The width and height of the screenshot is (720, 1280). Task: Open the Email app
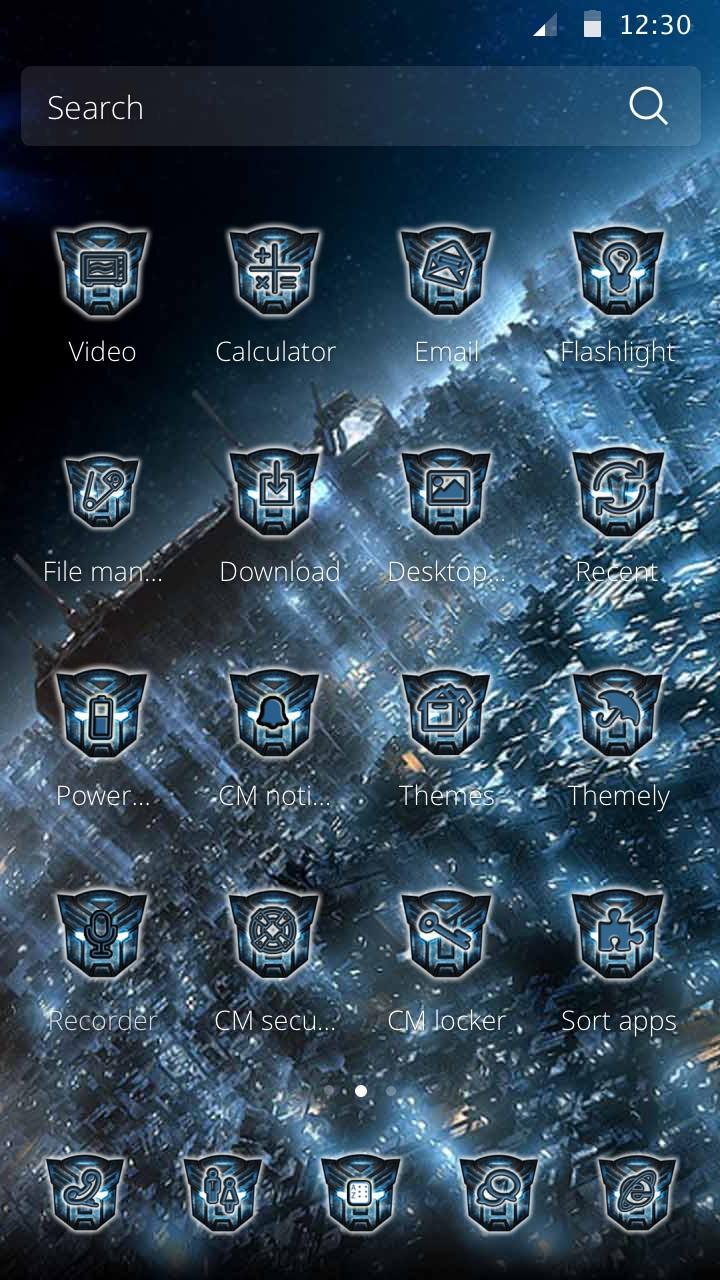coord(447,275)
